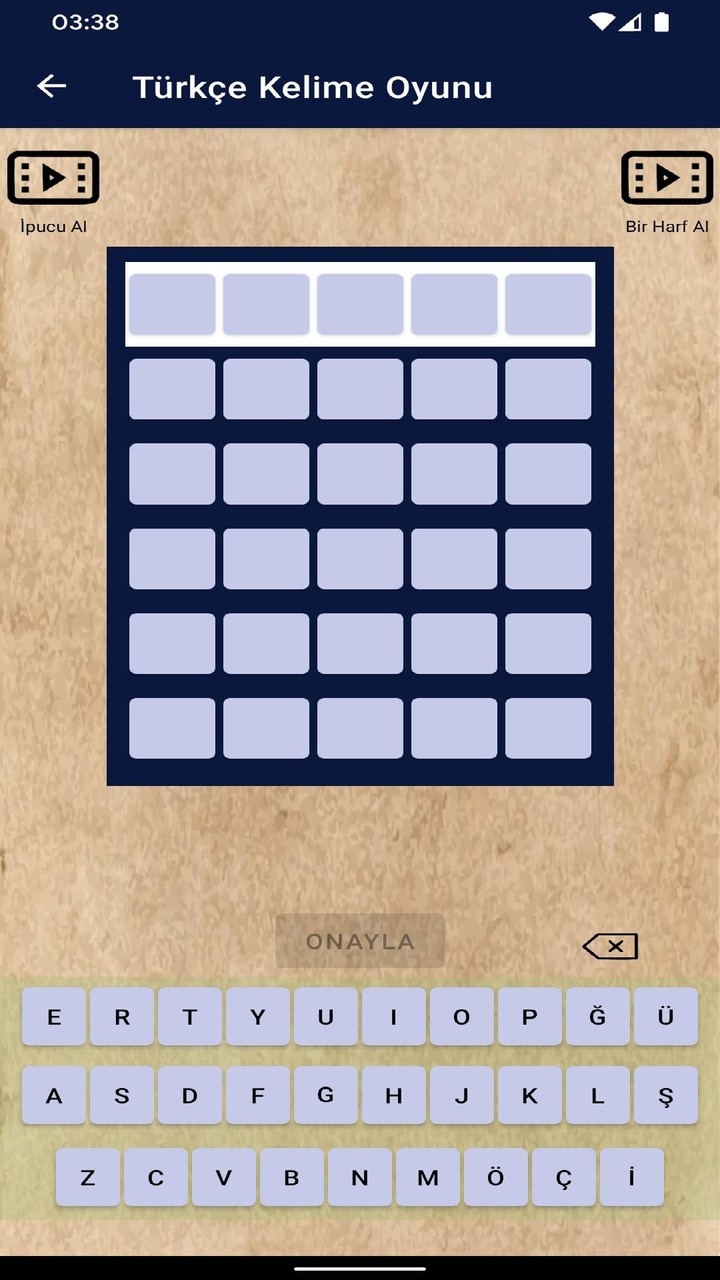Screen dimensions: 720x1280
Task: Tap the Bir Harf Al video ad icon
Action: [667, 177]
